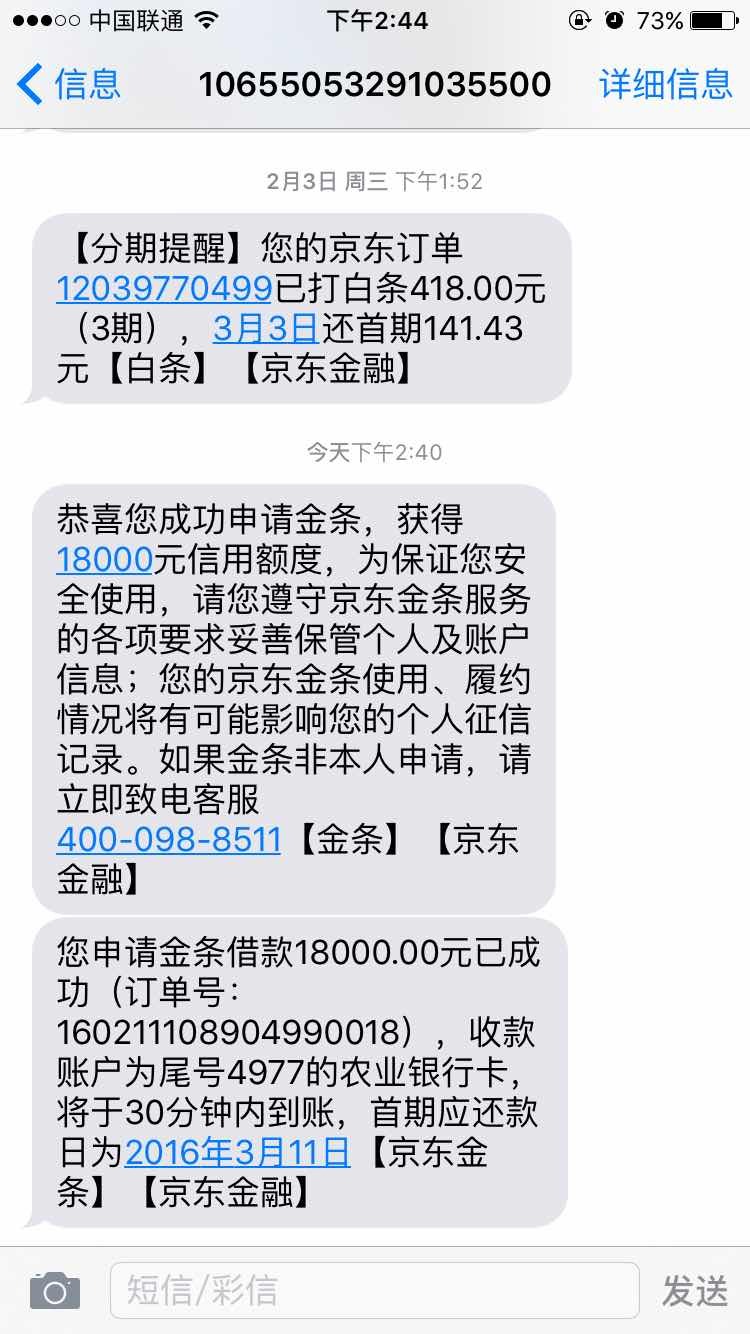The width and height of the screenshot is (750, 1334).
Task: Tap the 2016年3月11日 repayment date link
Action: [x=237, y=1154]
